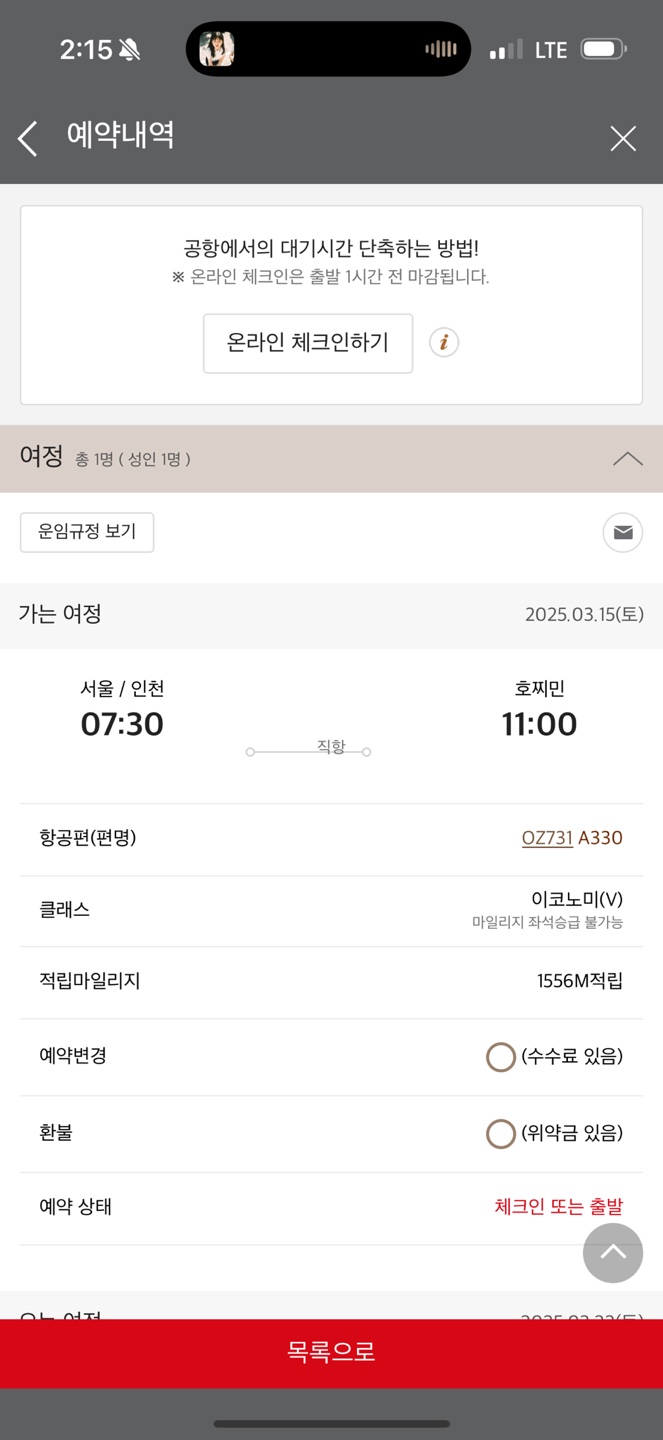Image resolution: width=663 pixels, height=1440 pixels.
Task: Go back from 예약내역 screen
Action: [x=28, y=138]
